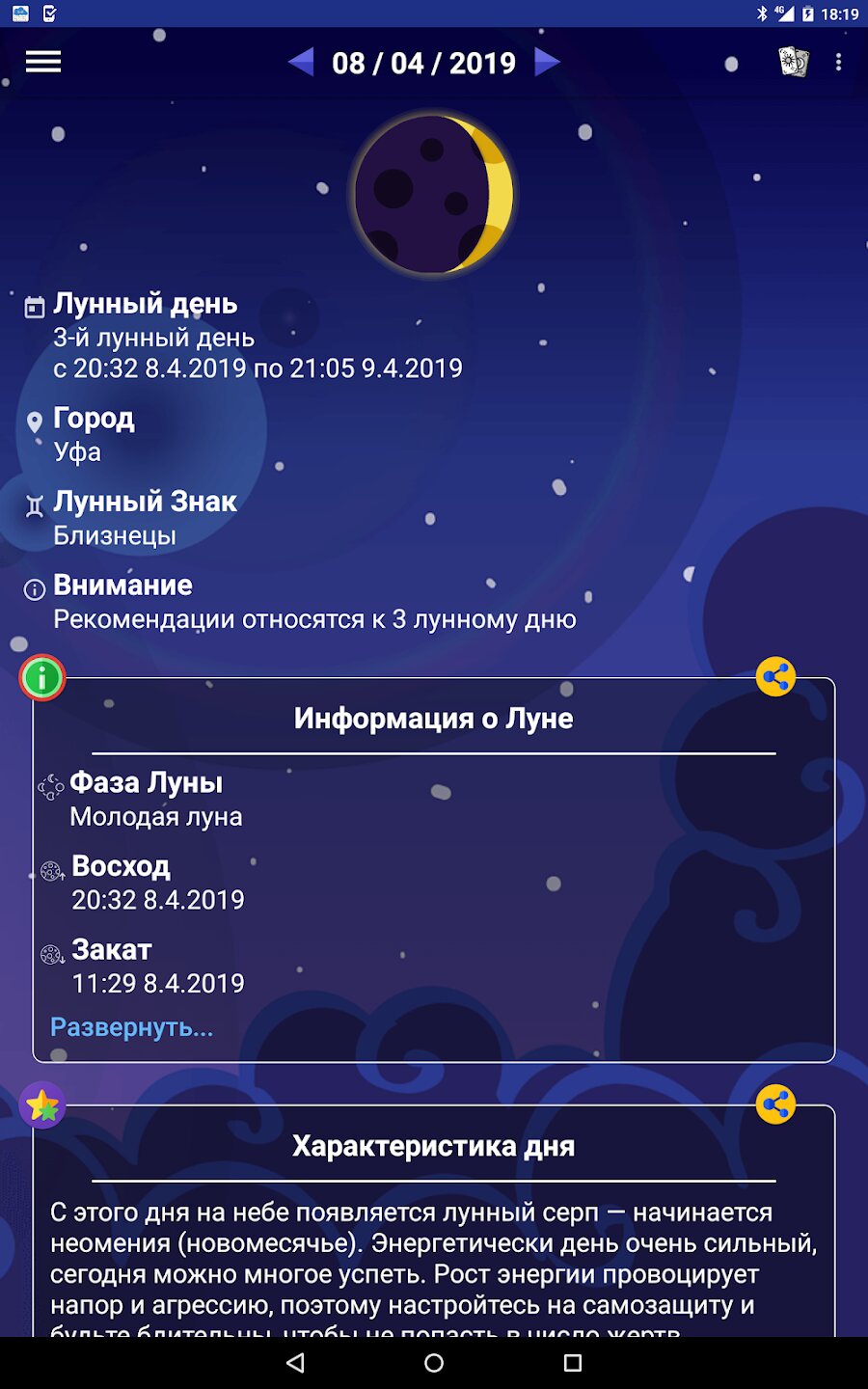Open the overflow menu
This screenshot has height=1389, width=868.
[838, 63]
